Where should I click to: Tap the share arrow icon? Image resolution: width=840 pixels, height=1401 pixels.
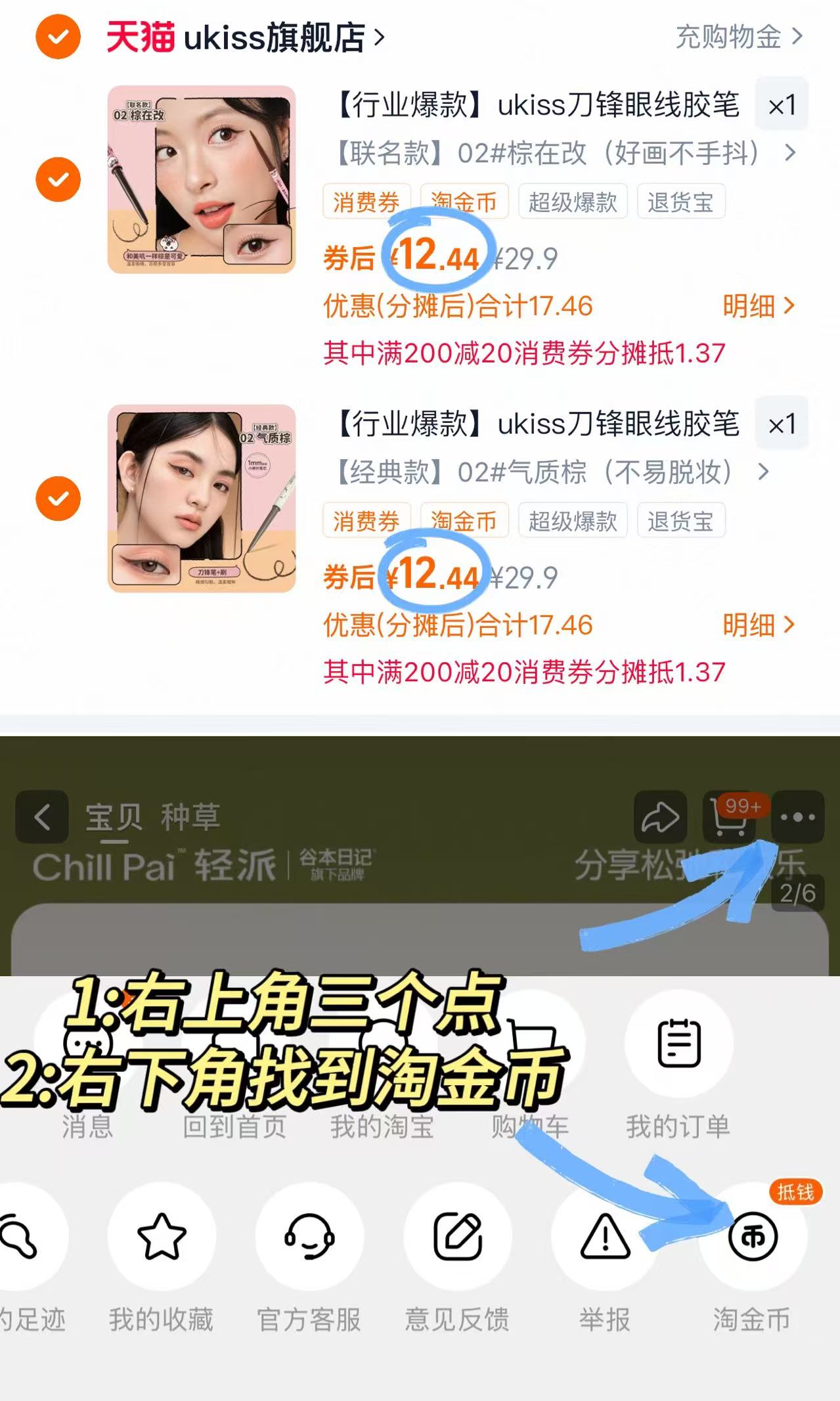tap(661, 818)
